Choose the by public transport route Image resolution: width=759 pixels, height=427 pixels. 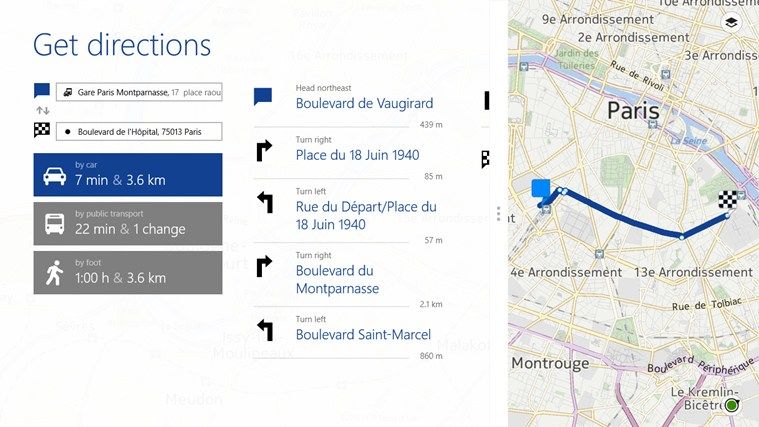tap(127, 223)
